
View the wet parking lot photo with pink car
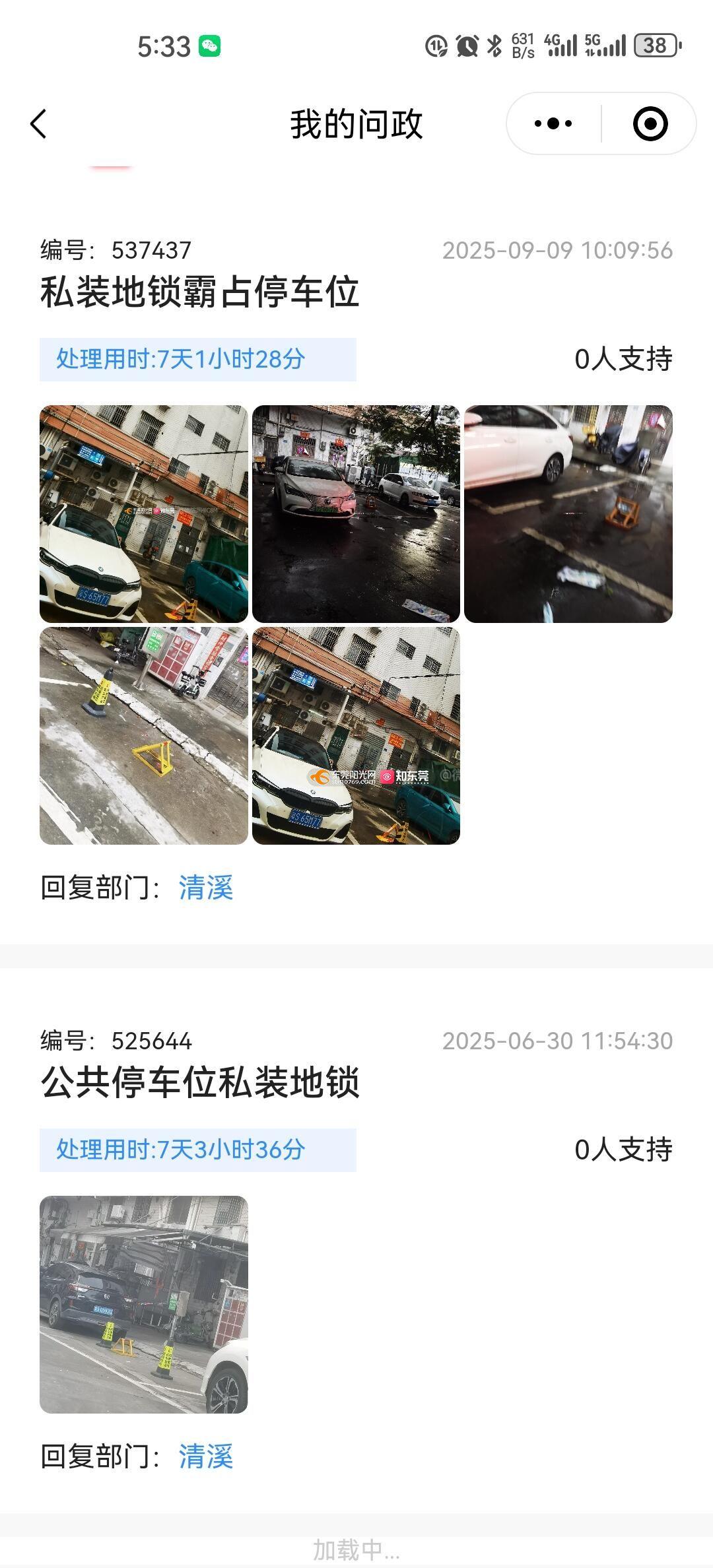click(356, 514)
